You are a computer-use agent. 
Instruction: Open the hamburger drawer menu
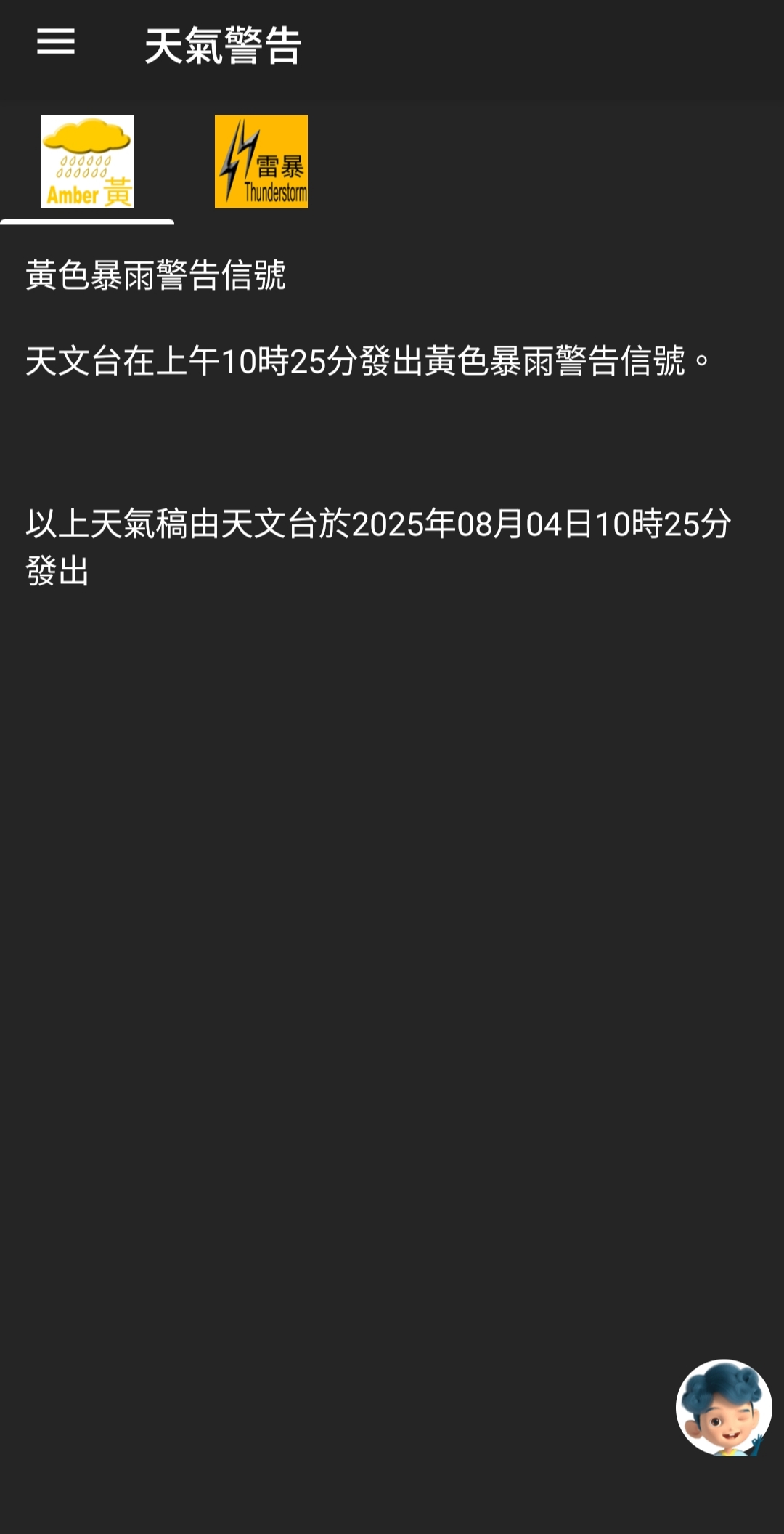(56, 42)
